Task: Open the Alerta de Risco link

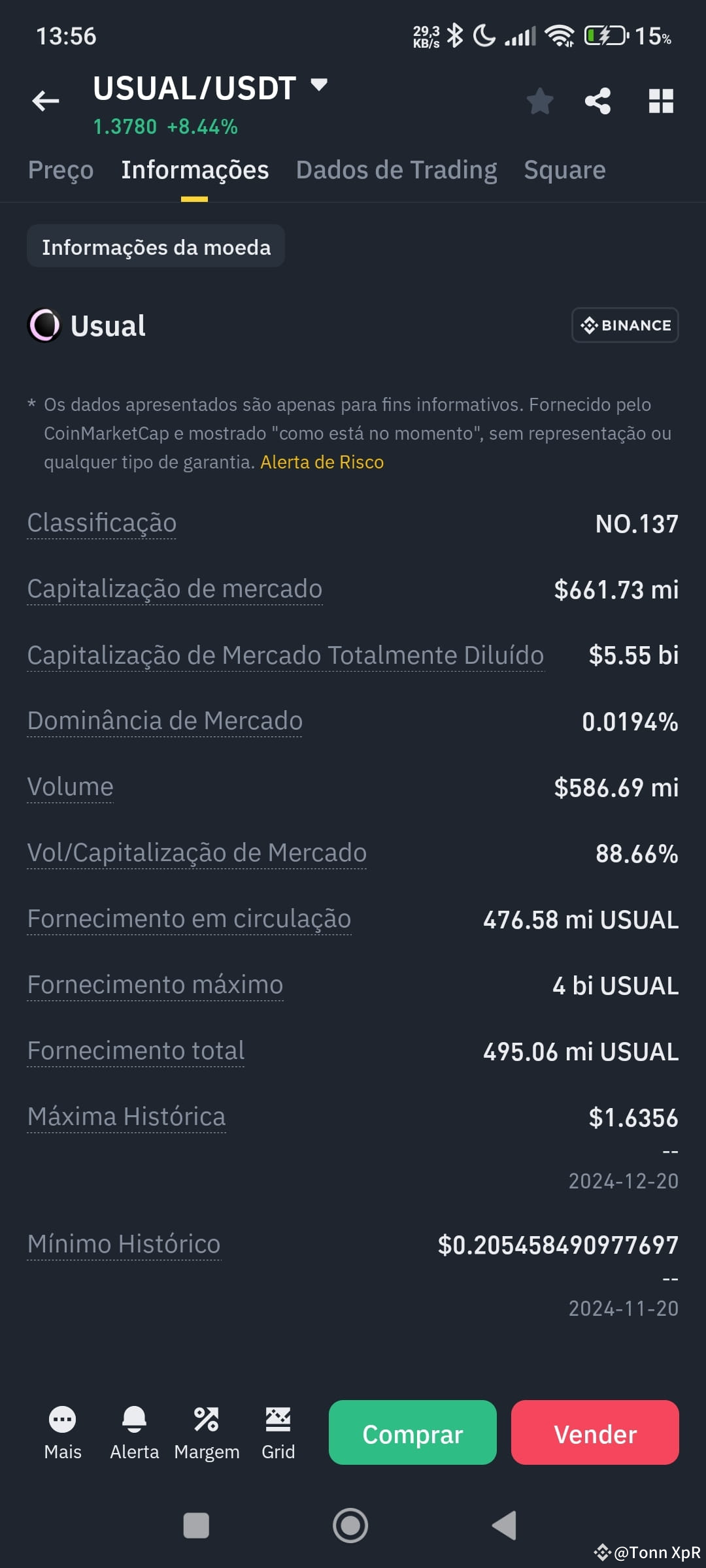Action: pyautogui.click(x=322, y=462)
